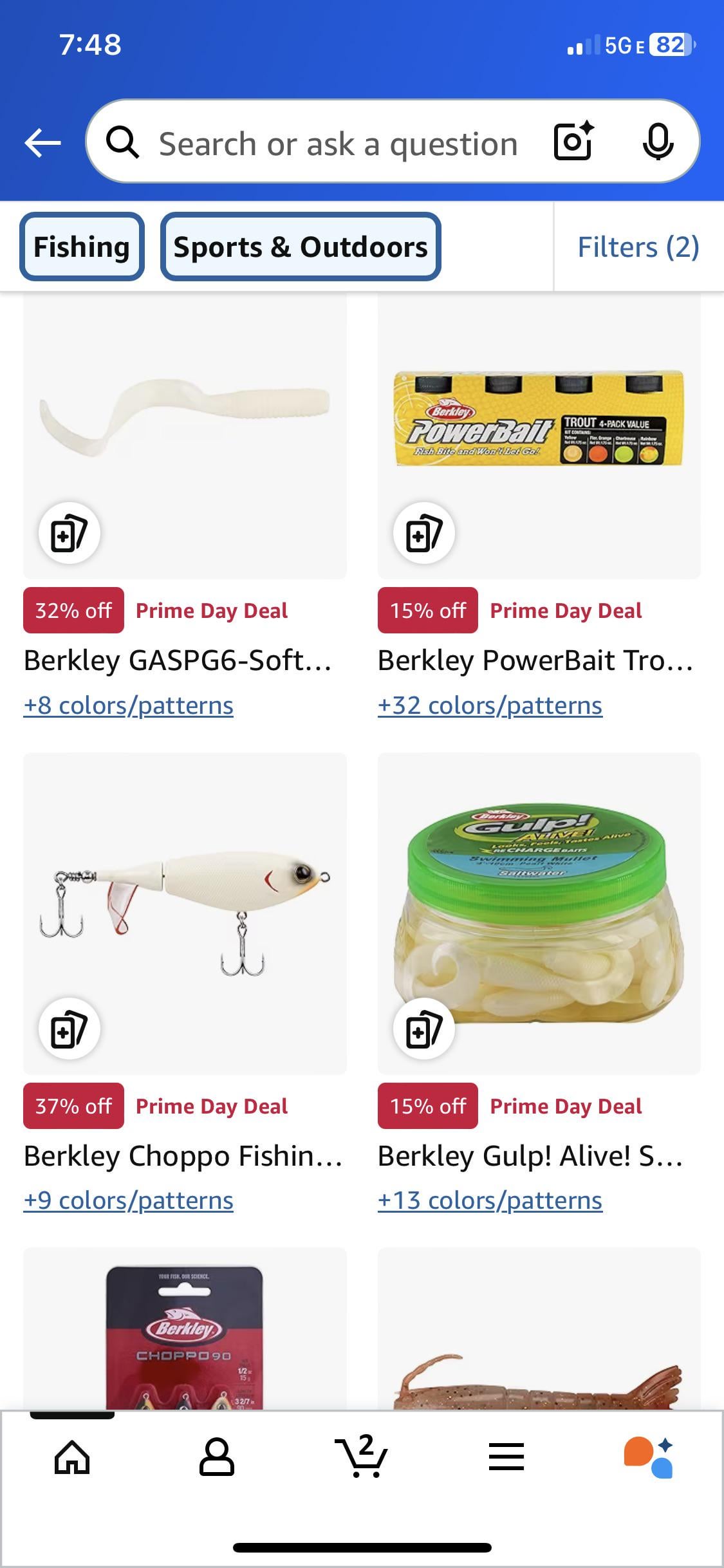Open camera lens search
The image size is (724, 1568).
pos(573,141)
